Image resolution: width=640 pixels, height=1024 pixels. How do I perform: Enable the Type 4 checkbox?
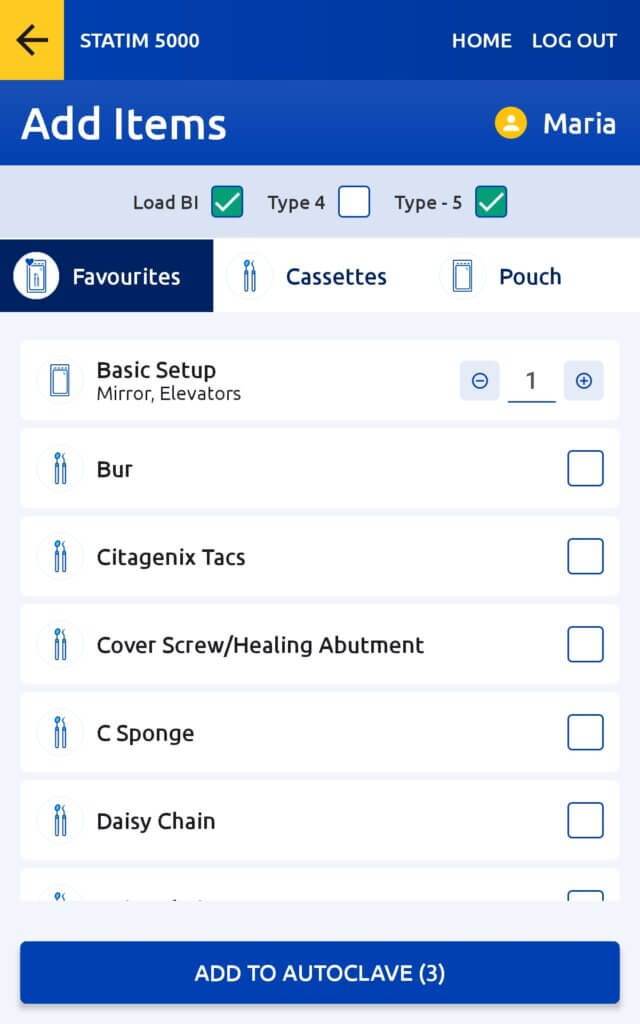coord(354,202)
